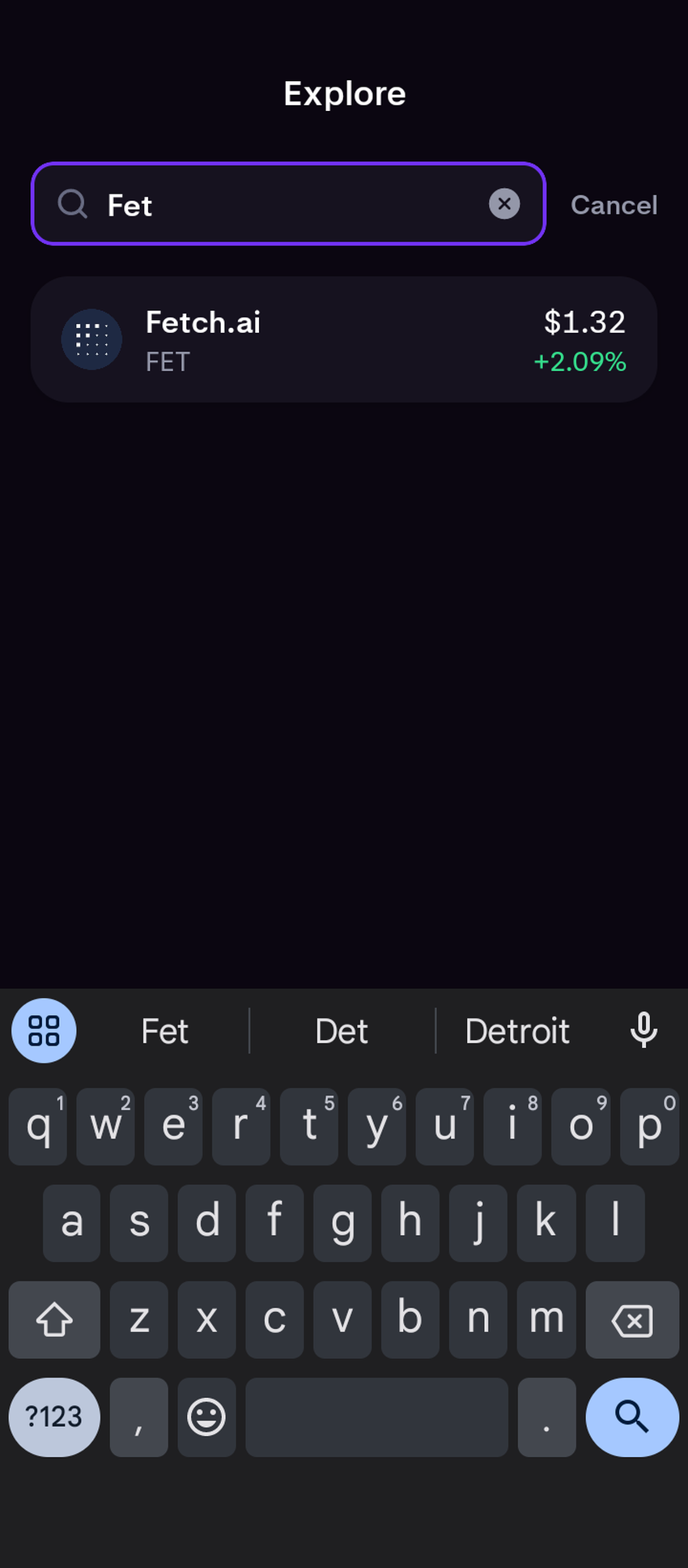This screenshot has width=688, height=1568.
Task: Tap the keyboard backspace key
Action: click(632, 1320)
